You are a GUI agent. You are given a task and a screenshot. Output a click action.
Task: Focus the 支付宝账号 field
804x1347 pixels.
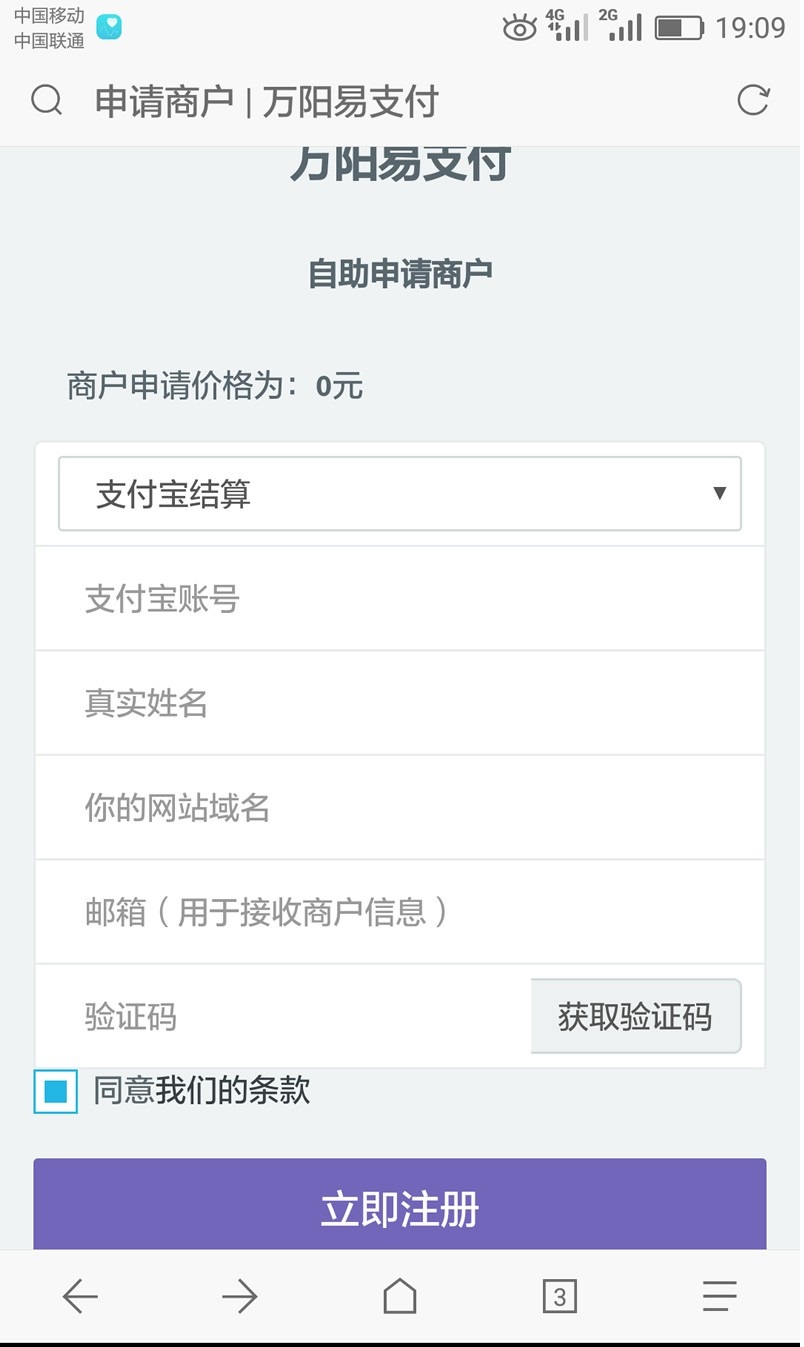tap(400, 599)
